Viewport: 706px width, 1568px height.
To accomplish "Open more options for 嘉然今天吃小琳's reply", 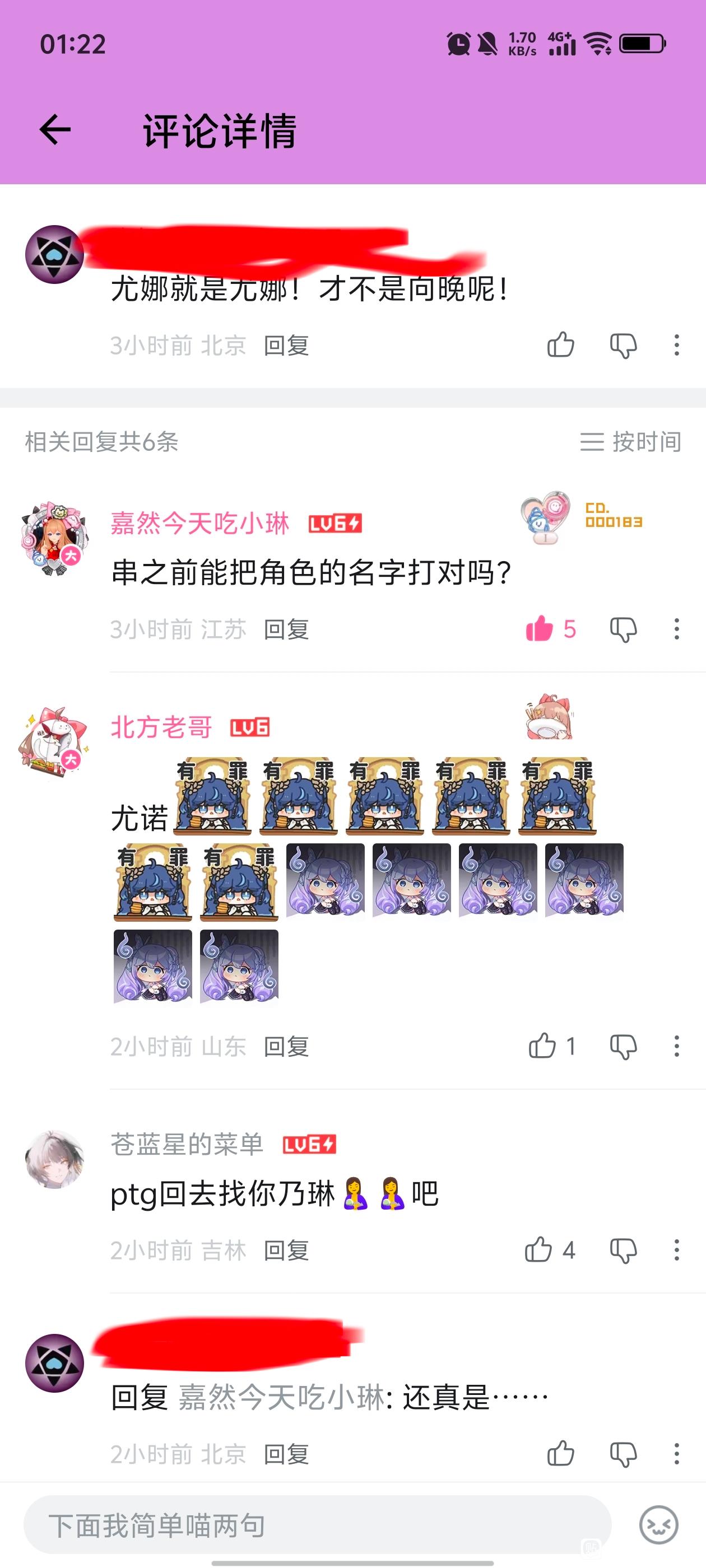I will [676, 629].
